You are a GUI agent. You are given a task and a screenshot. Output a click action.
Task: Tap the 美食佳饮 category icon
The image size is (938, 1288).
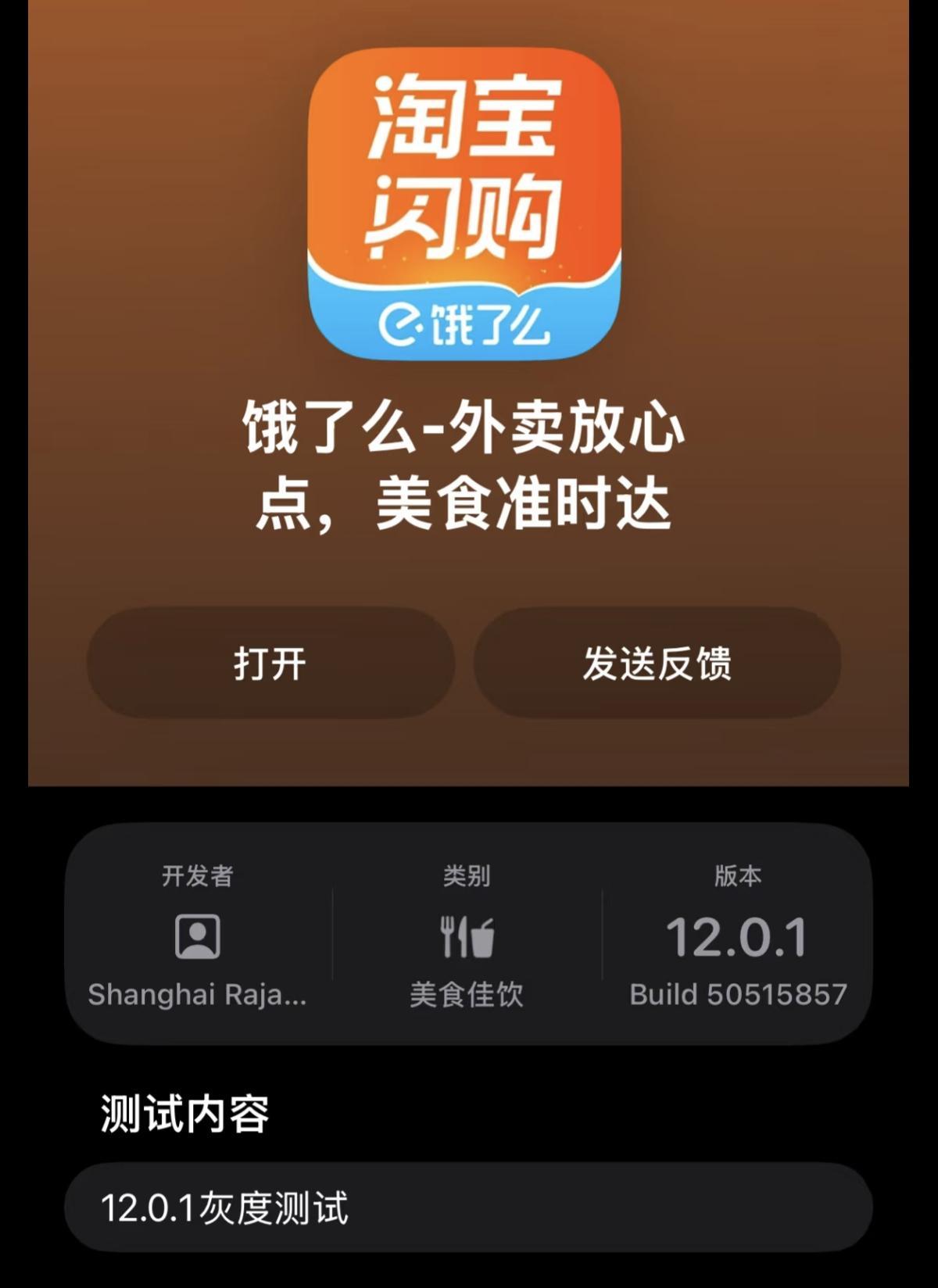coord(467,939)
